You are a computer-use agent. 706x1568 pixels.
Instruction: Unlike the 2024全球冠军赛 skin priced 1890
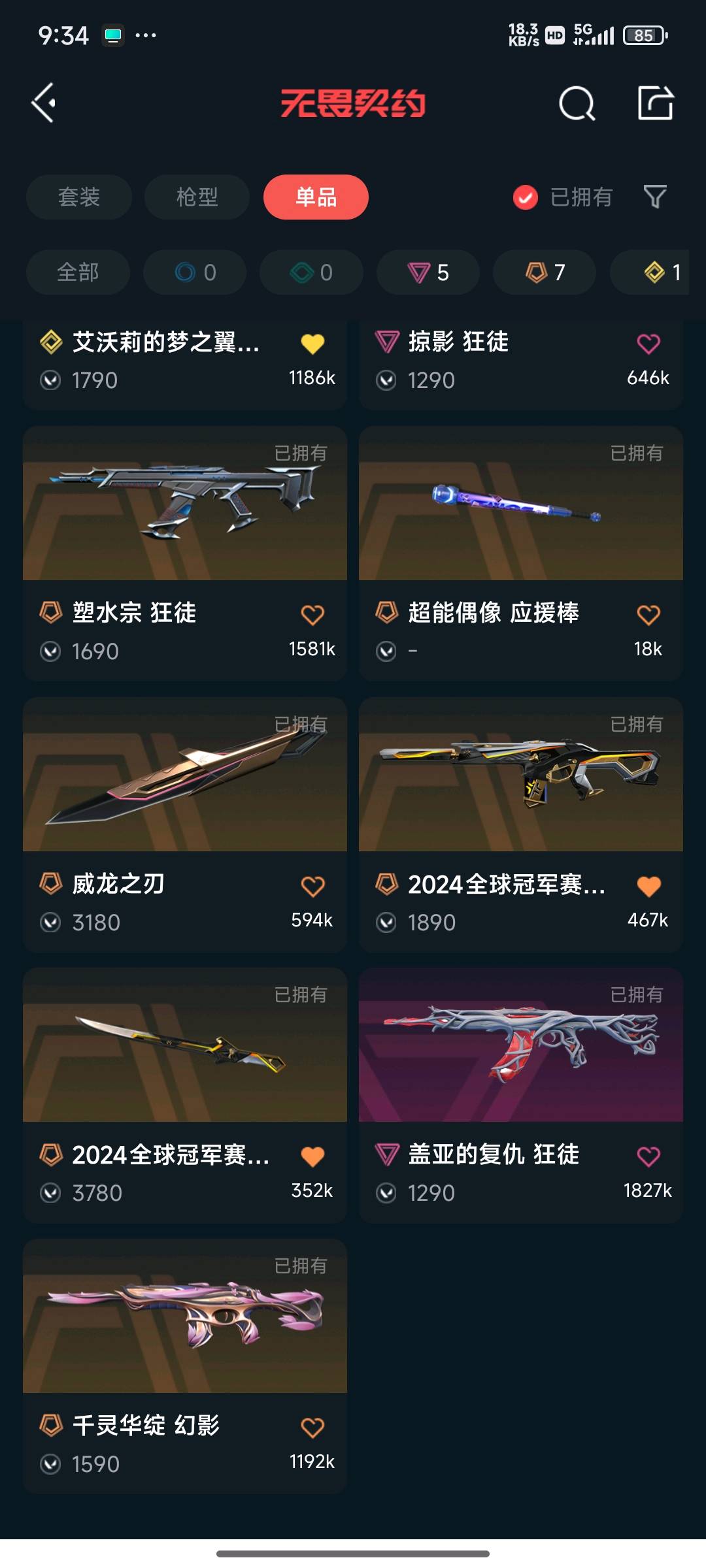(x=648, y=886)
